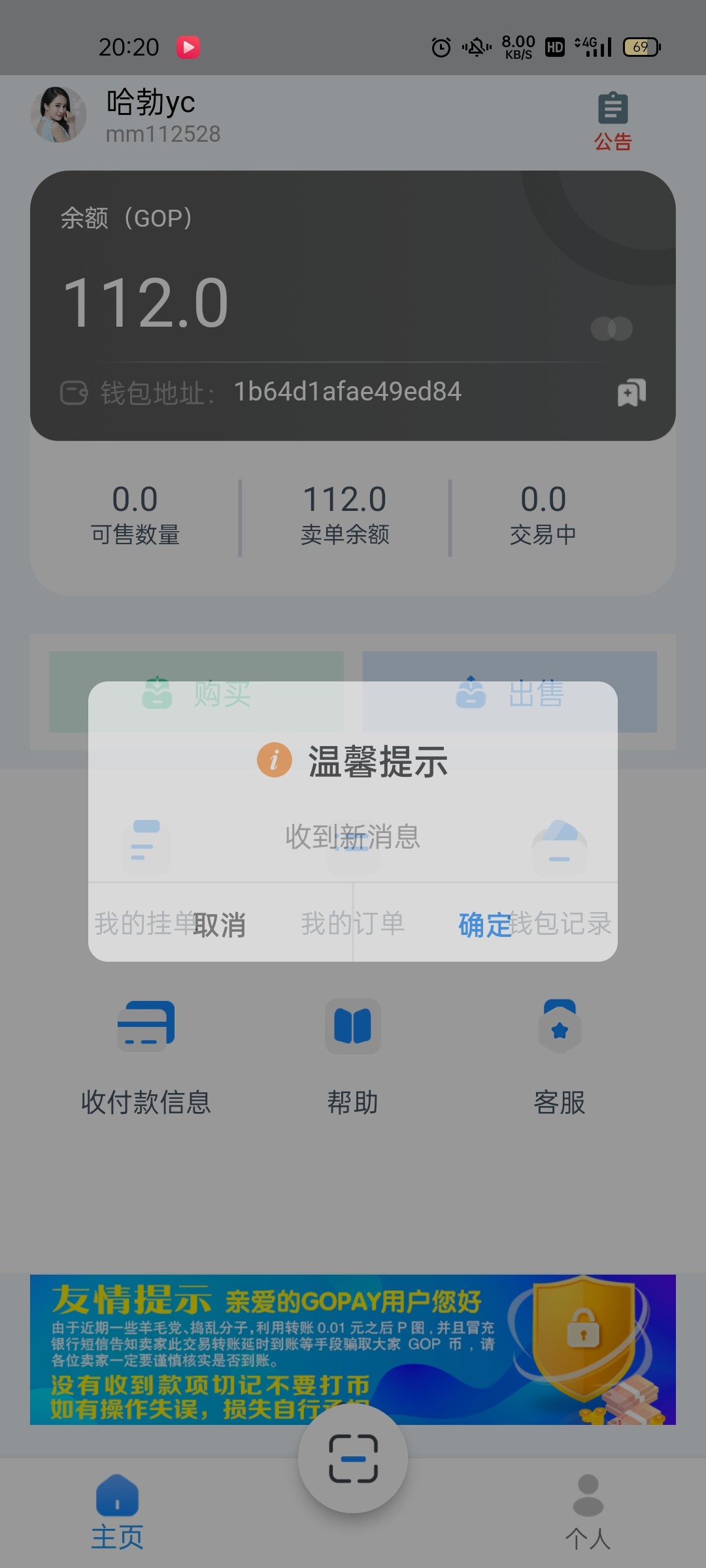Open the 公告 announcements clipboard icon
The image size is (706, 1568).
click(x=612, y=111)
